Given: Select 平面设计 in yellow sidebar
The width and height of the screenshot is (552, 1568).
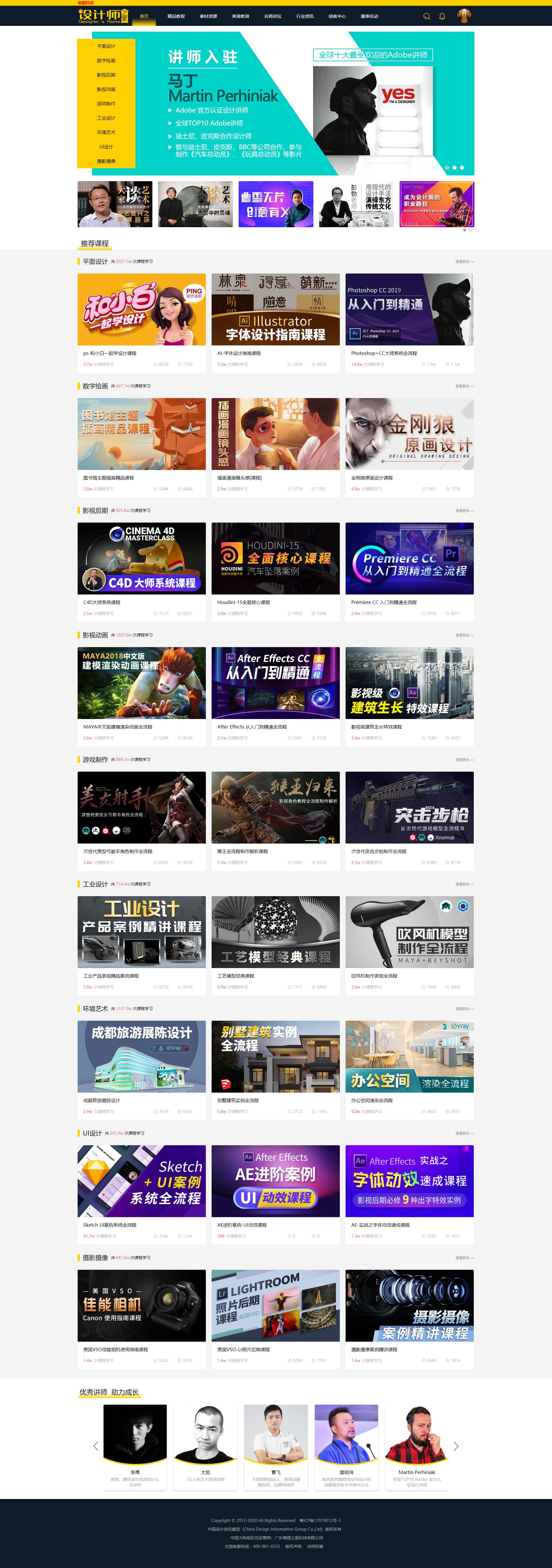Looking at the screenshot, I should point(106,46).
